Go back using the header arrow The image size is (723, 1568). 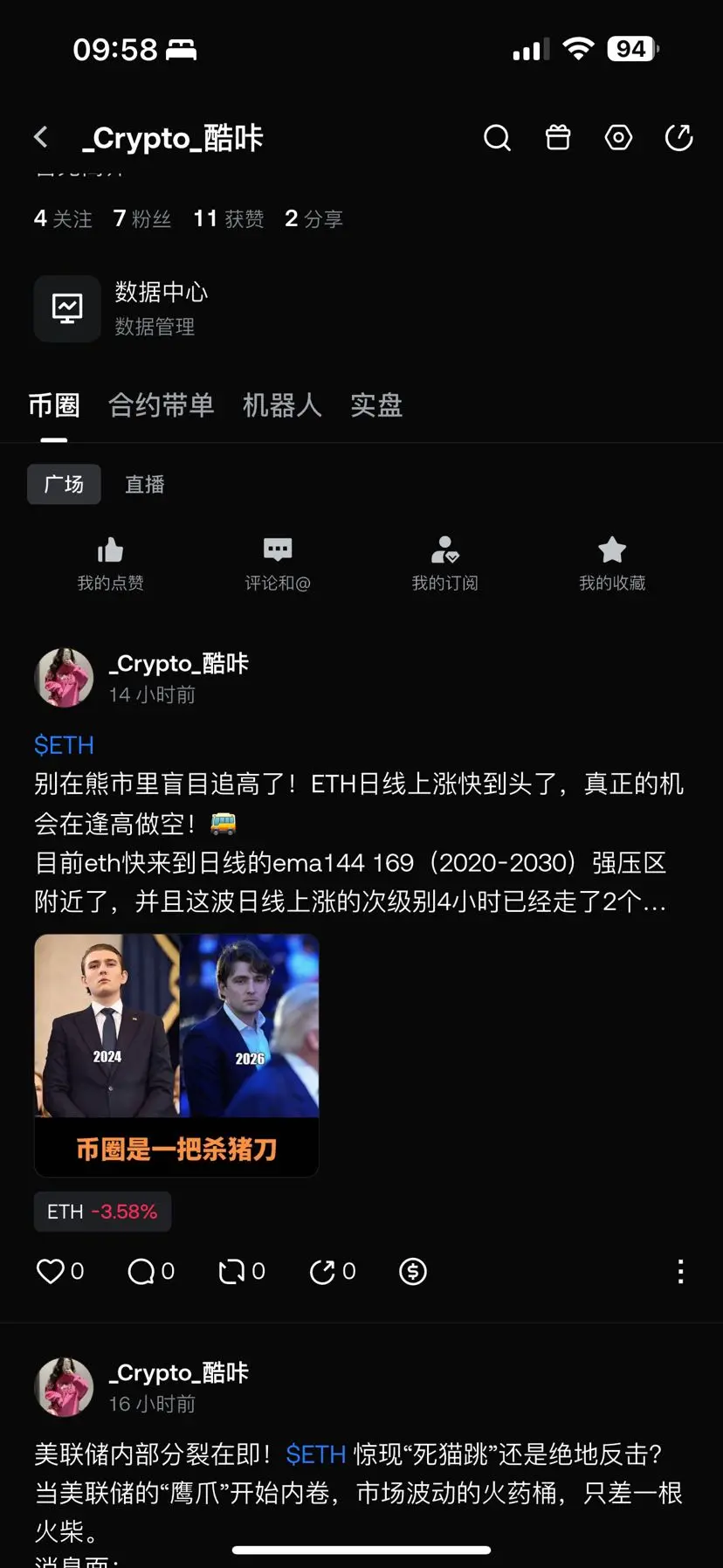(41, 137)
